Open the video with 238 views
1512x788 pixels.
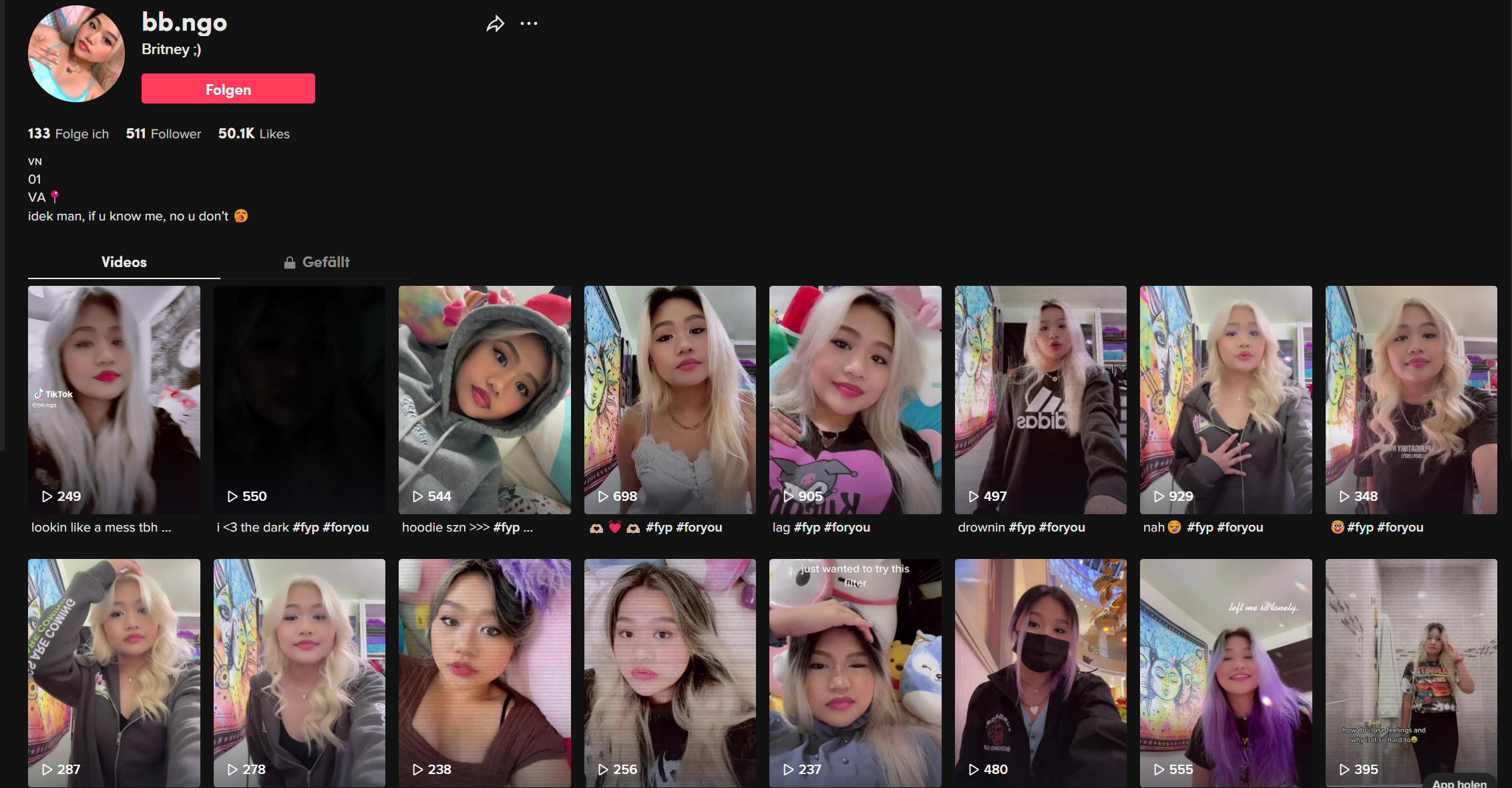tap(485, 672)
